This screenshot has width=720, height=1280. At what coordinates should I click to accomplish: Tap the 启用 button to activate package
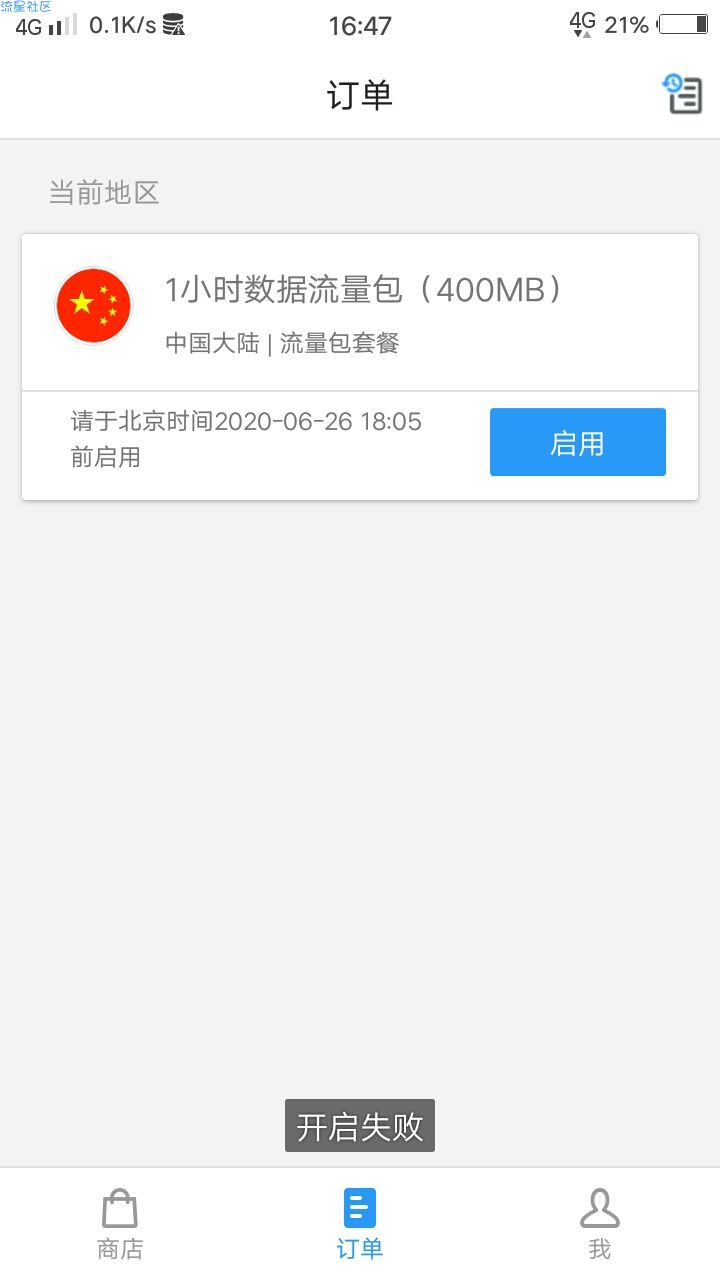click(577, 442)
